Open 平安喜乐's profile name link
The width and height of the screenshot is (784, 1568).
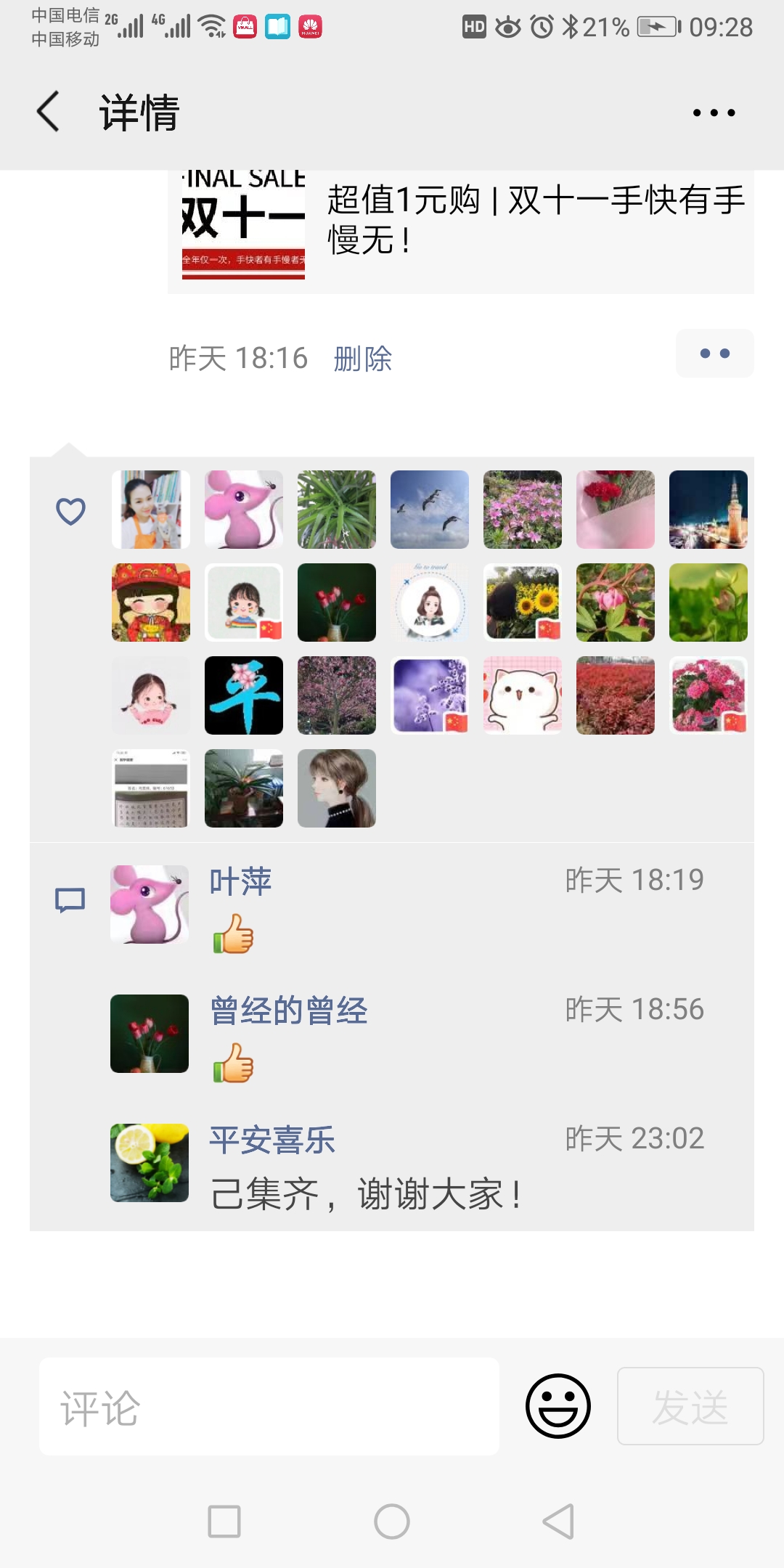click(x=272, y=1140)
